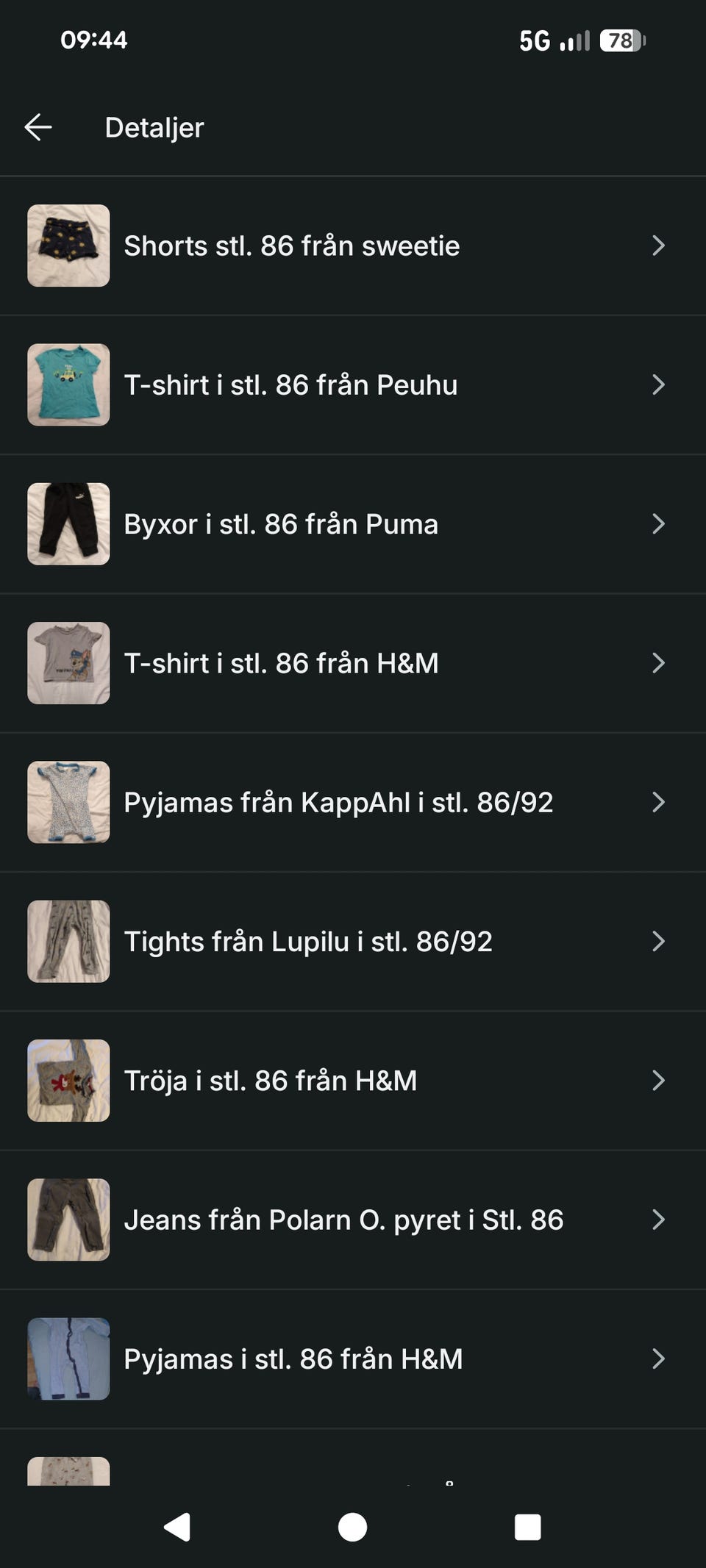Go back from the Detaljer screen
This screenshot has height=1568, width=706.
pos(38,127)
